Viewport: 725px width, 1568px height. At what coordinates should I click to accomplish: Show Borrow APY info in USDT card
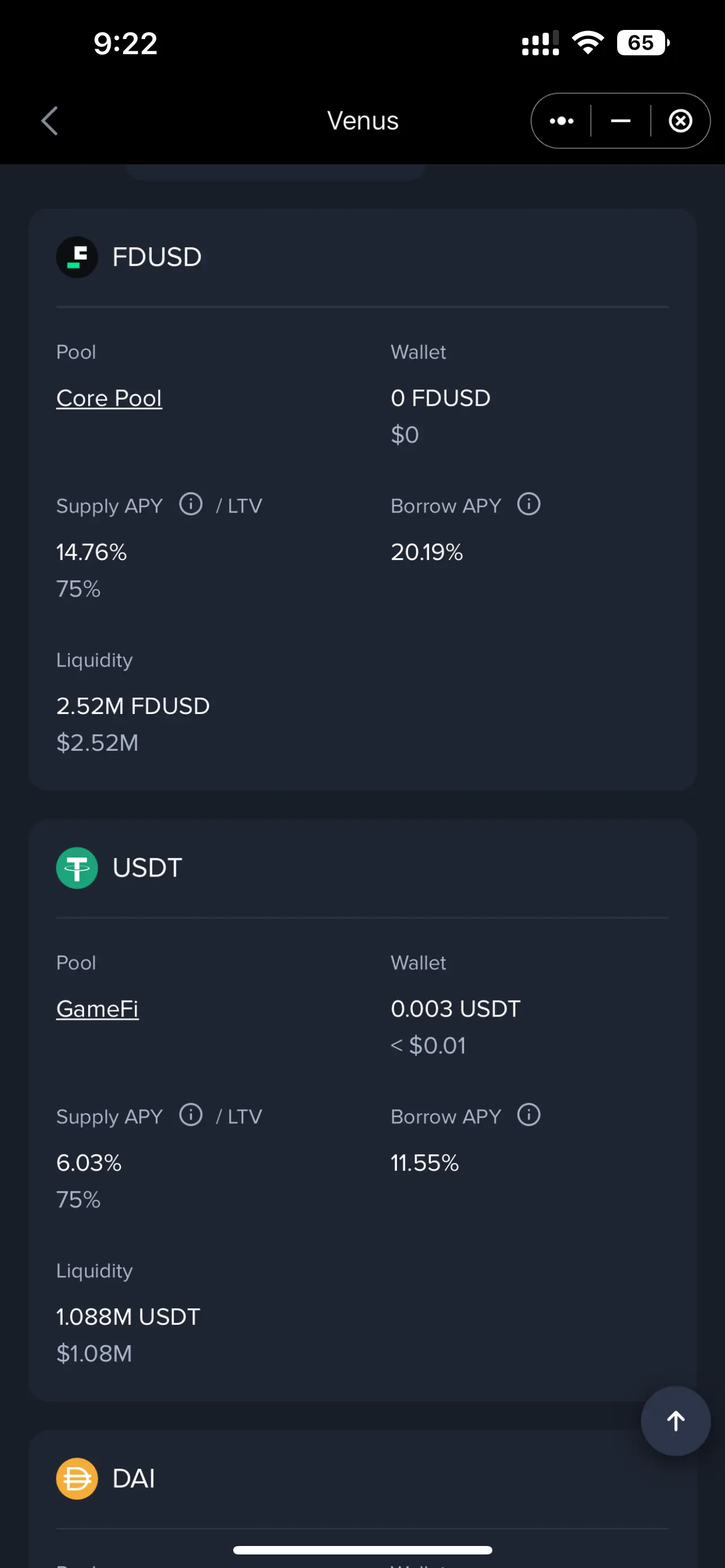tap(529, 1115)
